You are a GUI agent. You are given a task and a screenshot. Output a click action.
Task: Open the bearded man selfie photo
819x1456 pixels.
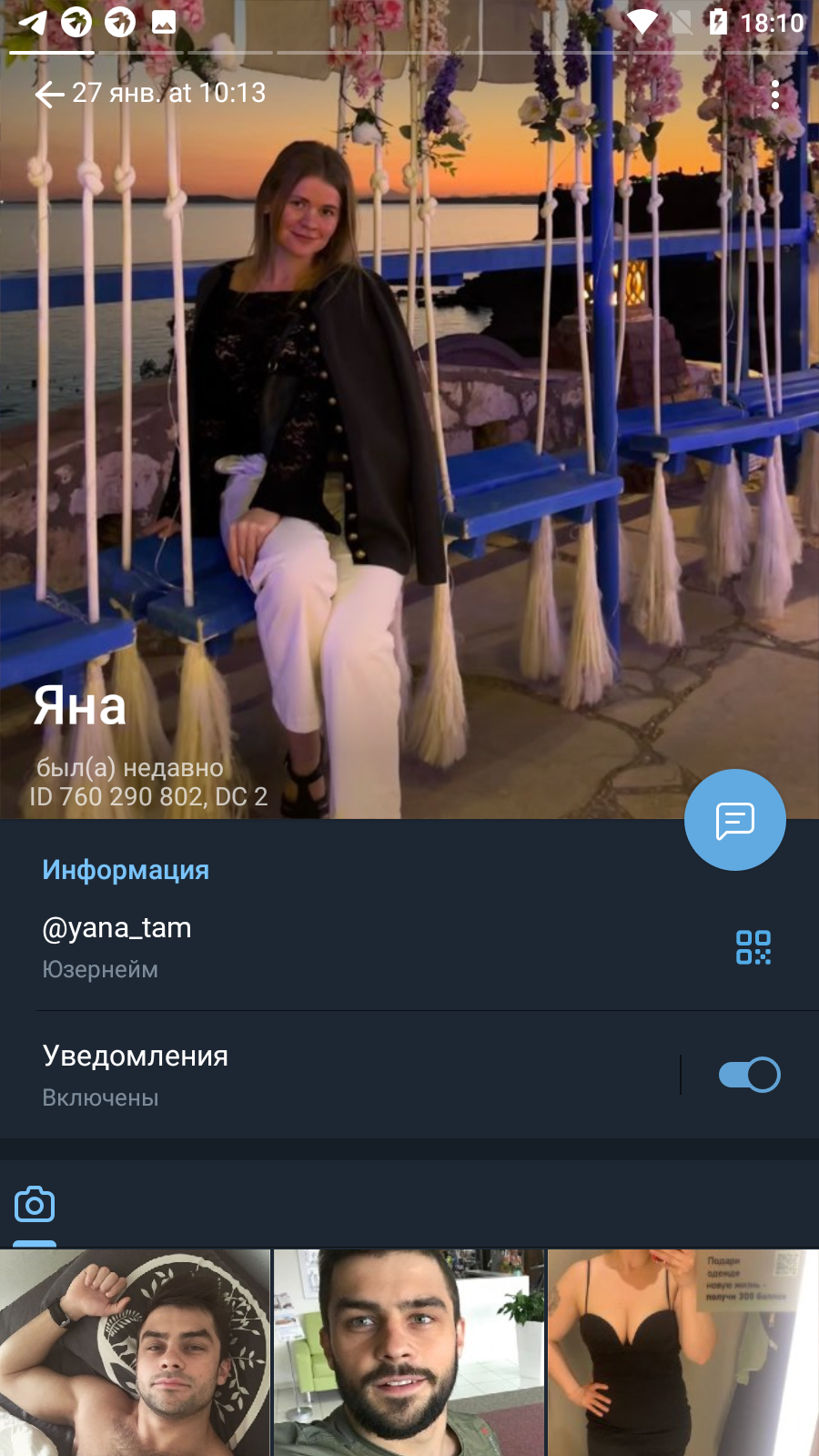click(409, 1352)
